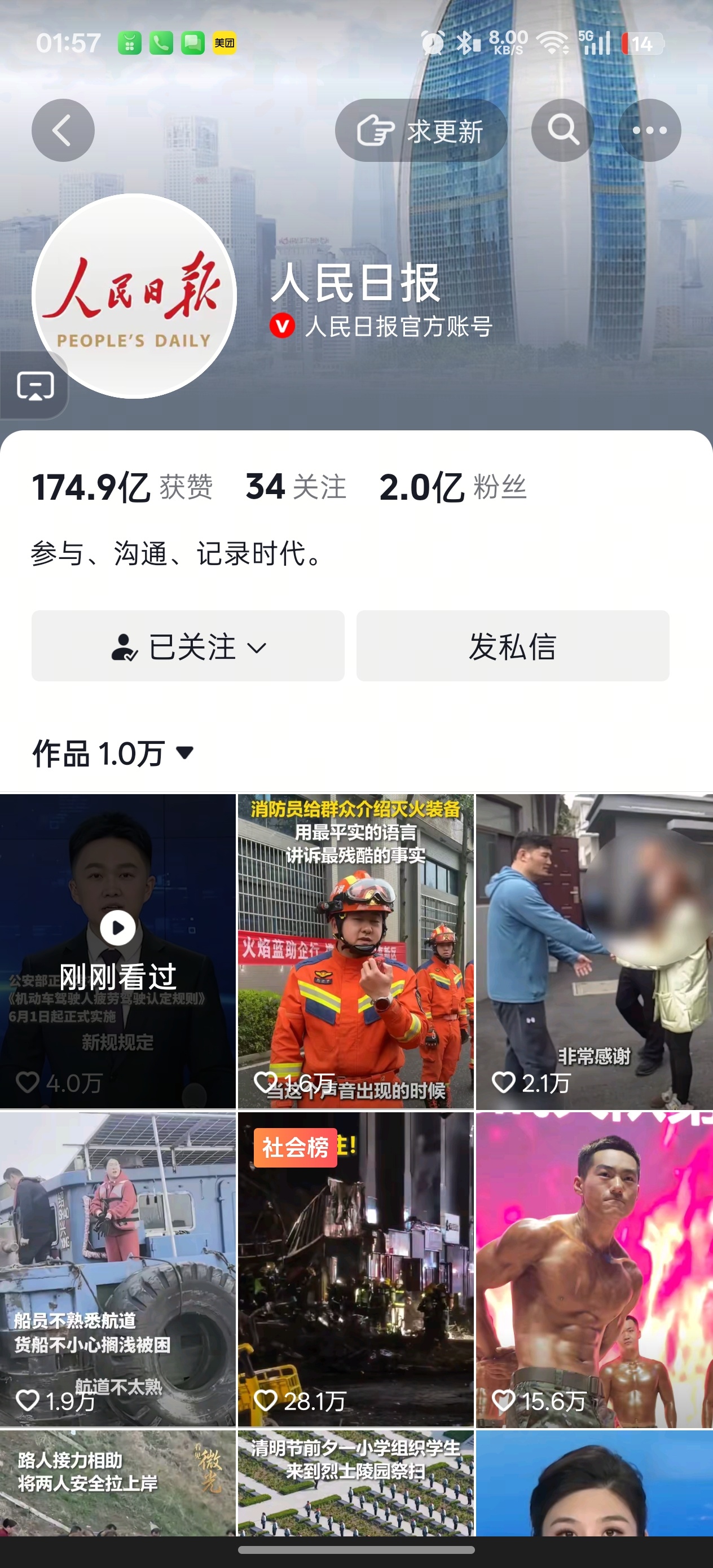This screenshot has width=713, height=1568.
Task: Go back using the top arrow
Action: pos(63,130)
